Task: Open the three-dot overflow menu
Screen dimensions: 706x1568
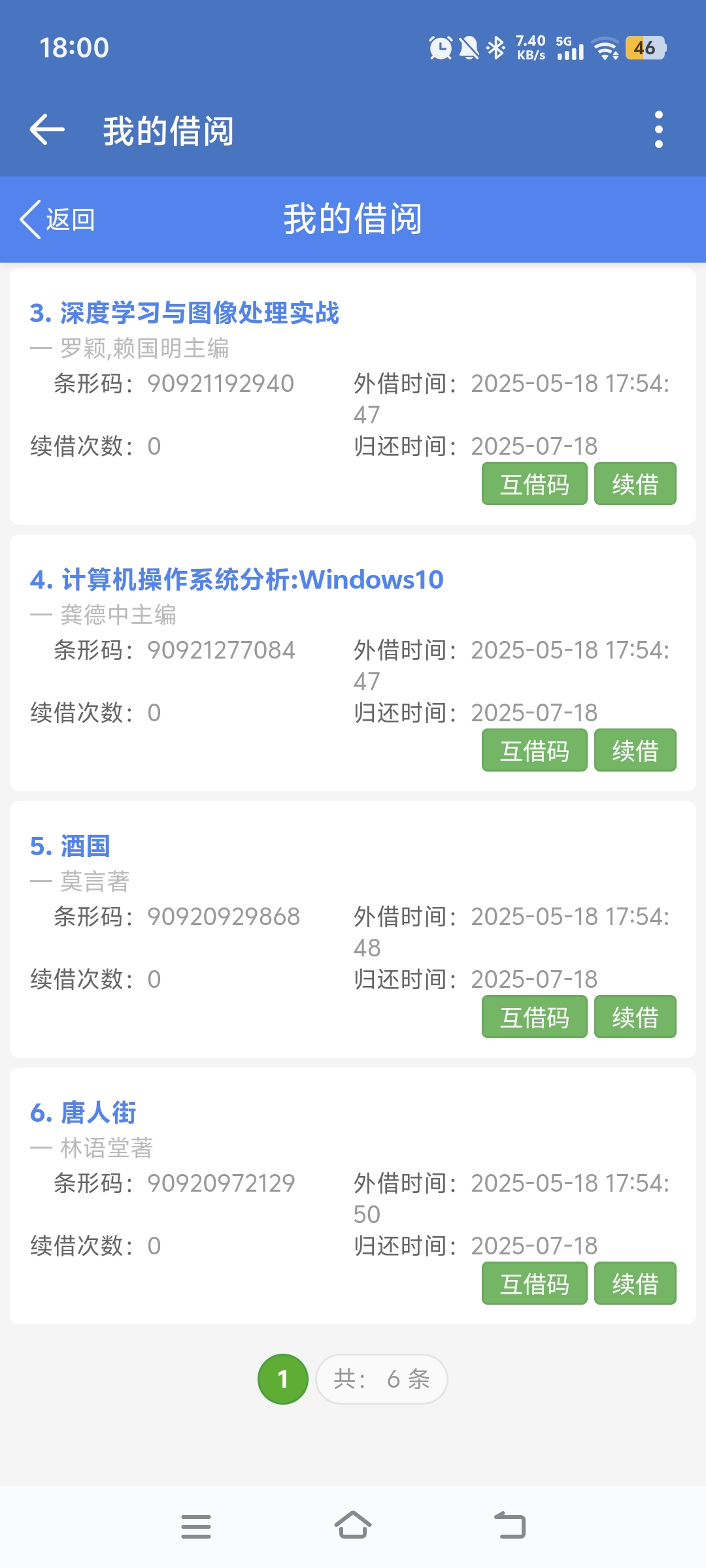Action: coord(658,129)
